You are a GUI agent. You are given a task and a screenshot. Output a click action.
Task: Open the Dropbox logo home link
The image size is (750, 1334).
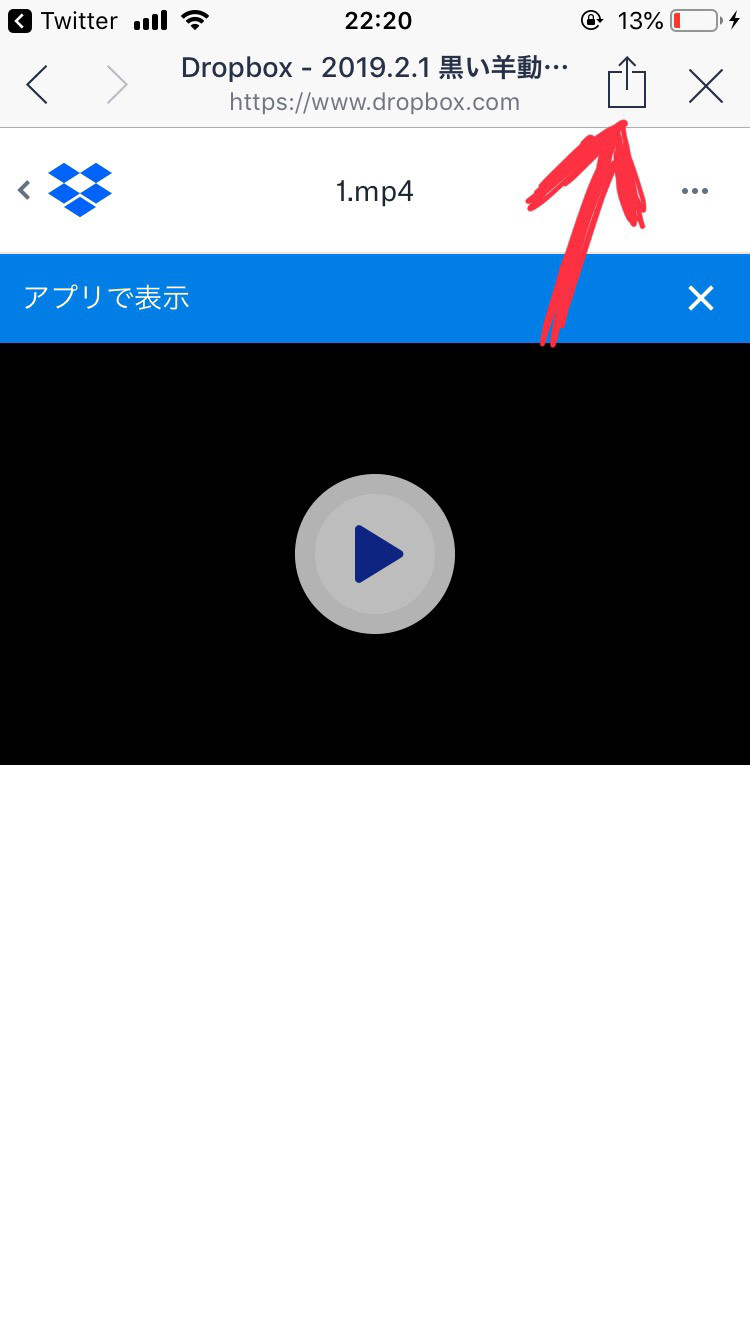pyautogui.click(x=80, y=190)
